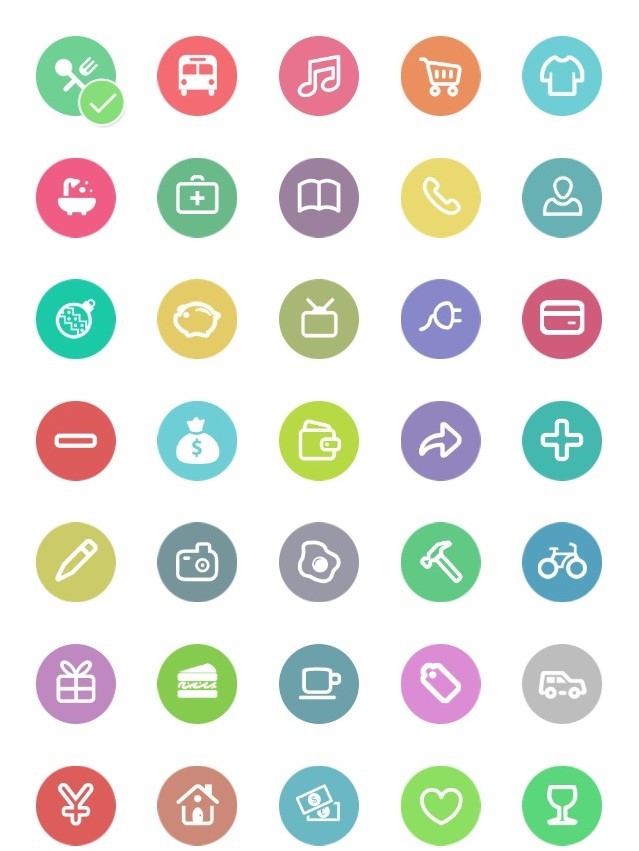Choose the bathtub icon
The width and height of the screenshot is (639, 851).
point(76,198)
